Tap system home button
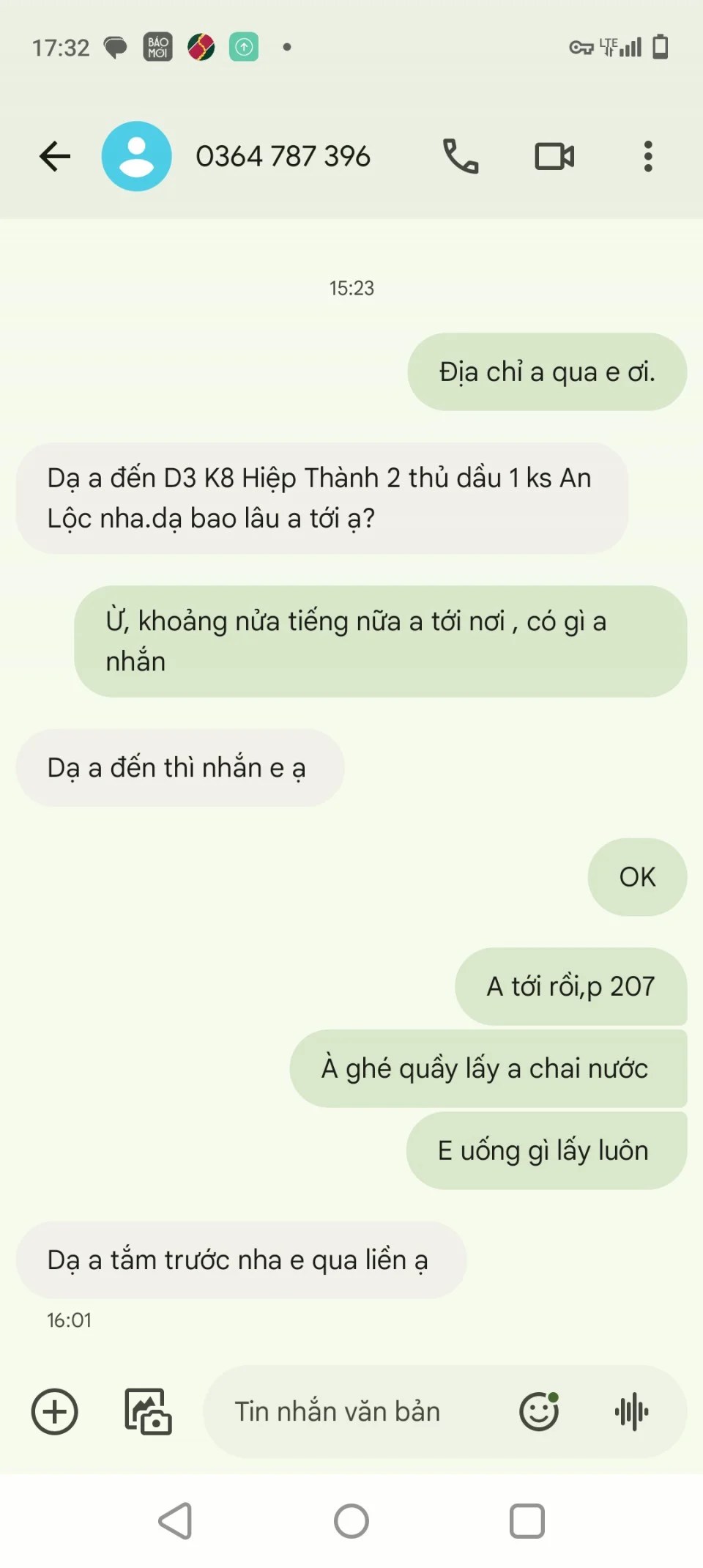 point(351,1521)
